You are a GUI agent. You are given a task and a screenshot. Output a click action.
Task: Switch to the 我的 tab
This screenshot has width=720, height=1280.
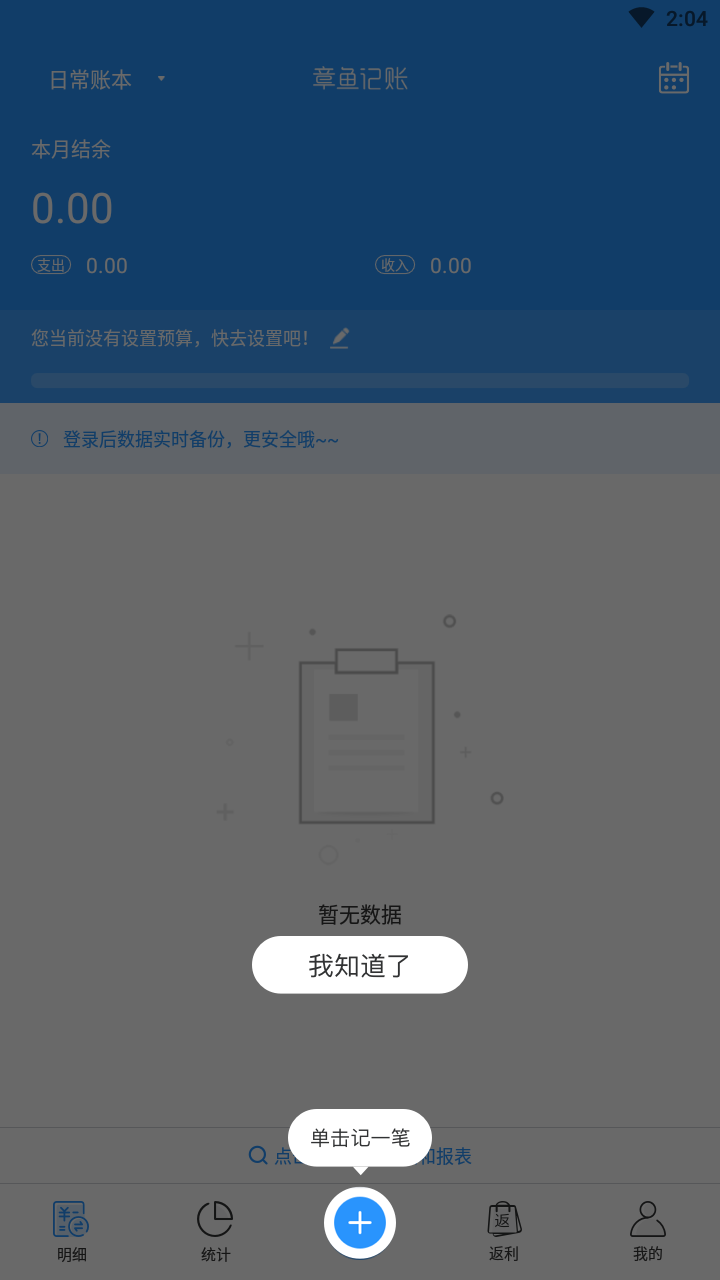click(x=648, y=1231)
